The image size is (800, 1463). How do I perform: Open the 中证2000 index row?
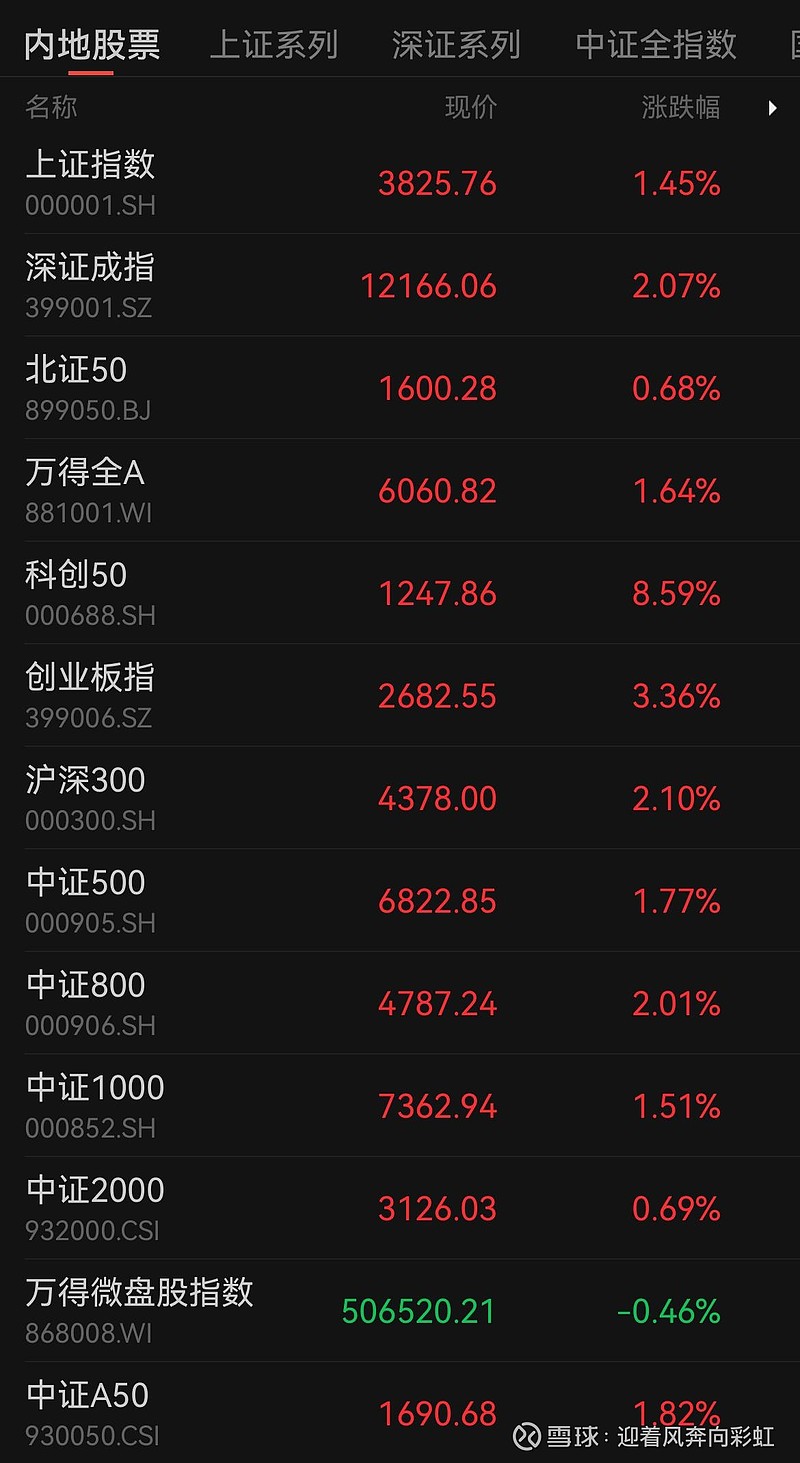coord(95,1207)
